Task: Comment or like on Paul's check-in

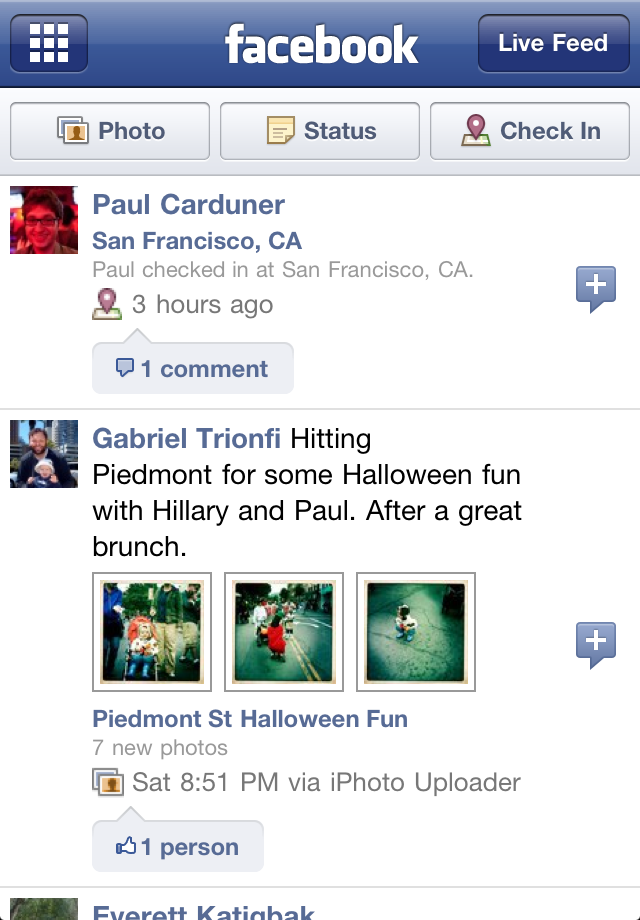Action: [595, 288]
